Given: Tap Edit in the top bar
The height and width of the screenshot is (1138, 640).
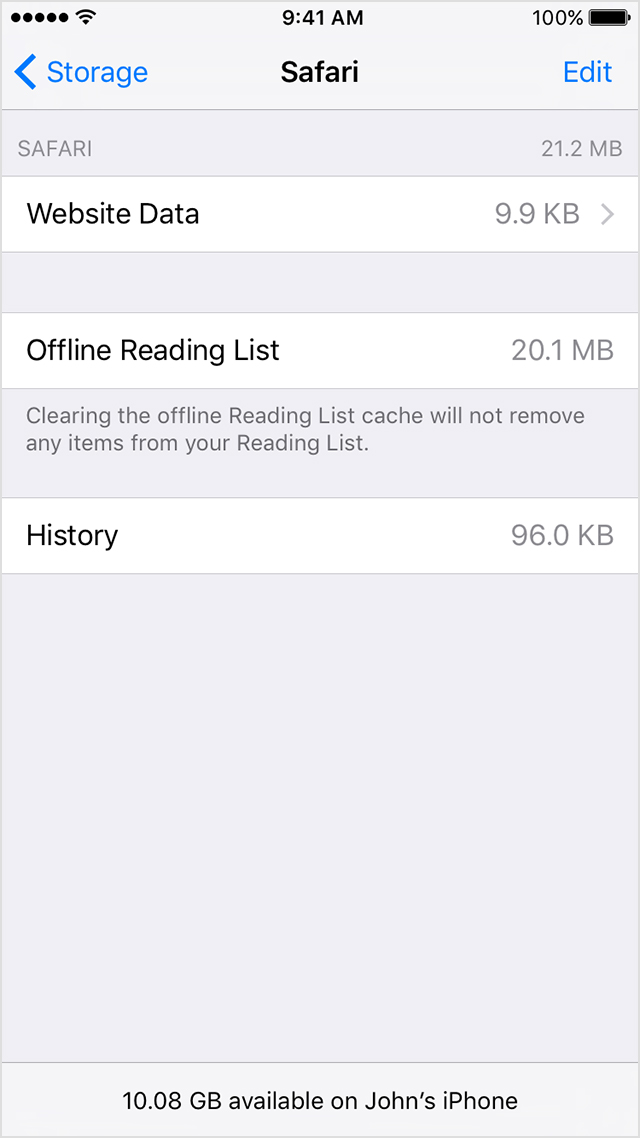Looking at the screenshot, I should [587, 73].
